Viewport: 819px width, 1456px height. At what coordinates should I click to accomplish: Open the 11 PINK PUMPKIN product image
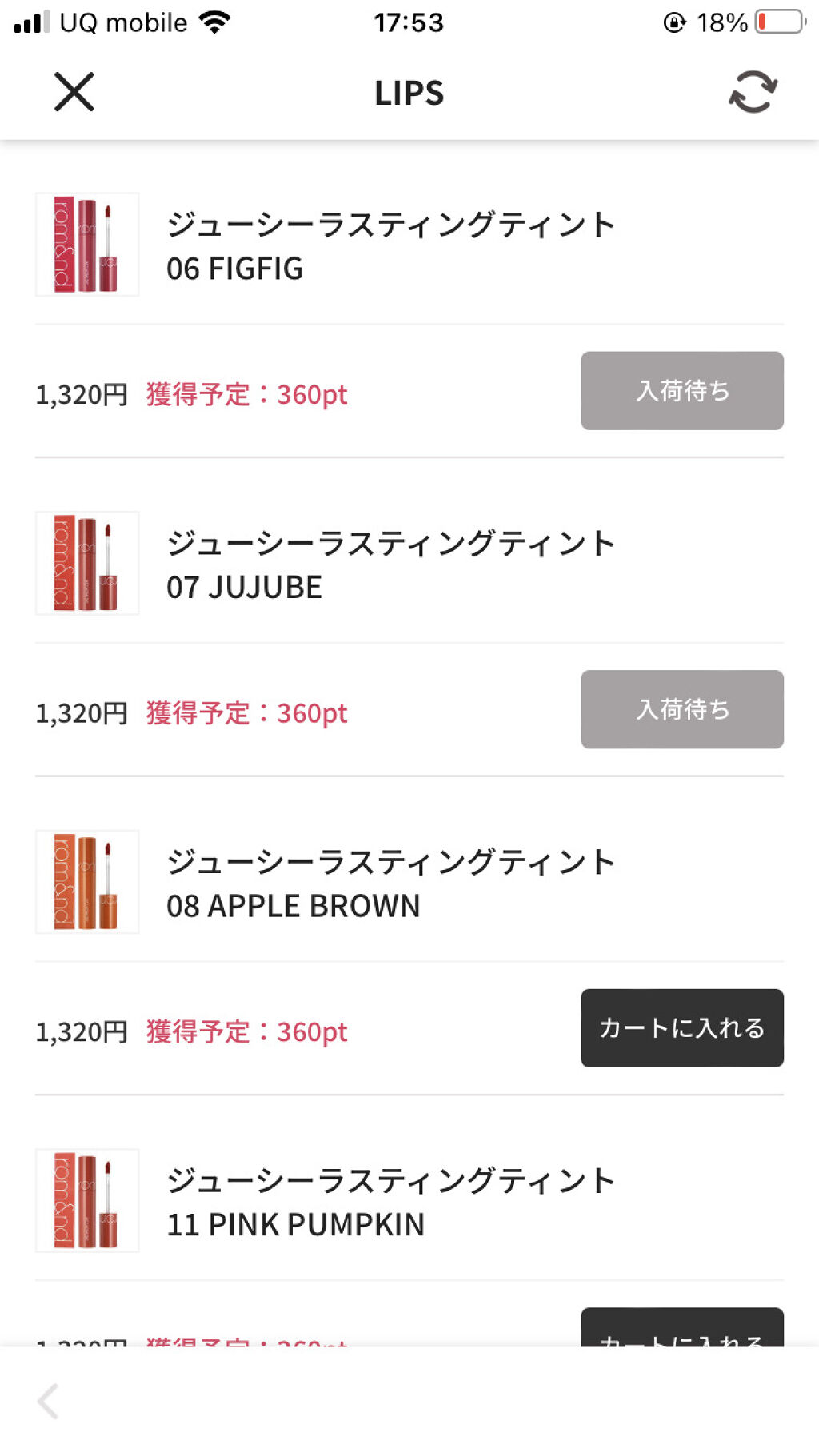coord(87,1200)
